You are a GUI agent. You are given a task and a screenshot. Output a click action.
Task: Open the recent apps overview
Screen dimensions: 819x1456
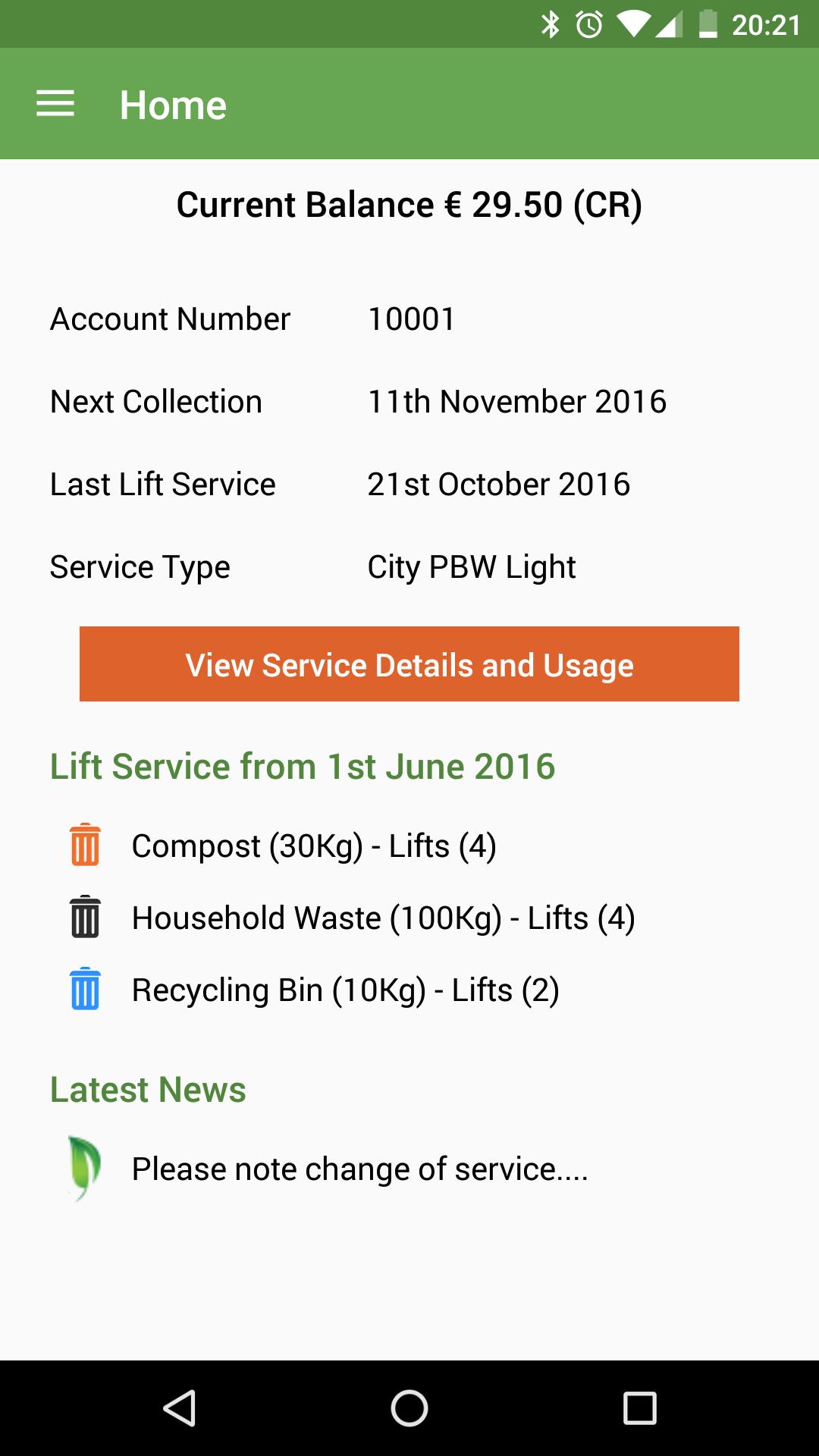pos(639,1408)
